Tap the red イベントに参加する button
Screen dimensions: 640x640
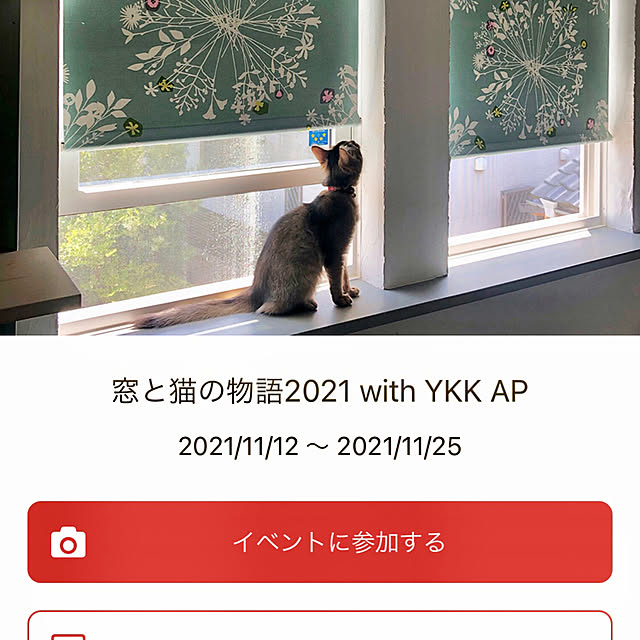click(320, 542)
